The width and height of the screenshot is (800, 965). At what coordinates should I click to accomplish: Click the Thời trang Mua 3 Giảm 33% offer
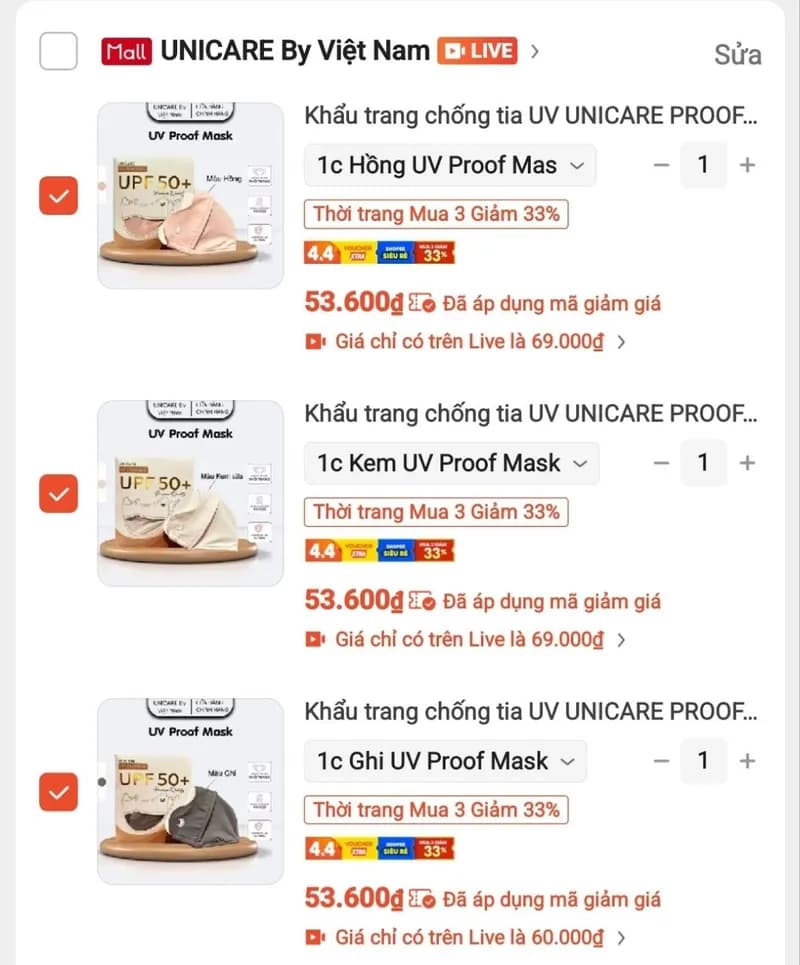pyautogui.click(x=435, y=214)
